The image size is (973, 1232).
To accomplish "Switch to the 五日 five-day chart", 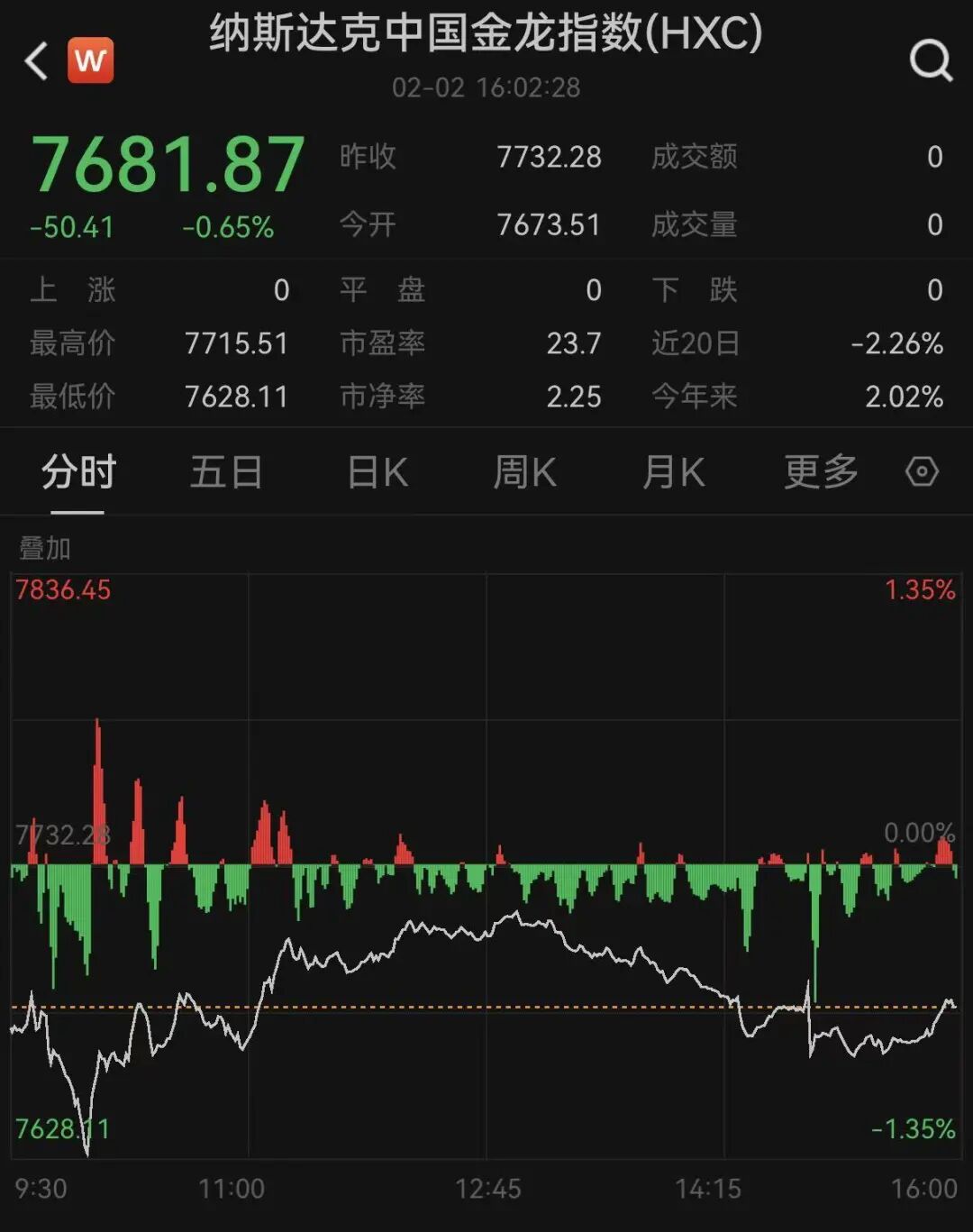I will pyautogui.click(x=226, y=471).
